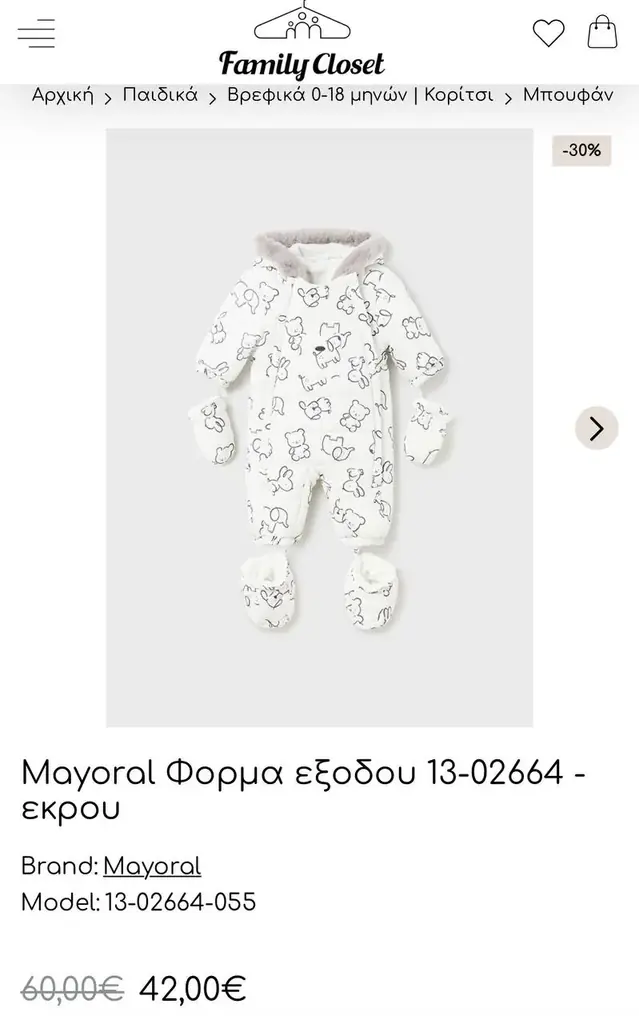Open the product image of the snowsuit
639x1024 pixels.
[320, 428]
